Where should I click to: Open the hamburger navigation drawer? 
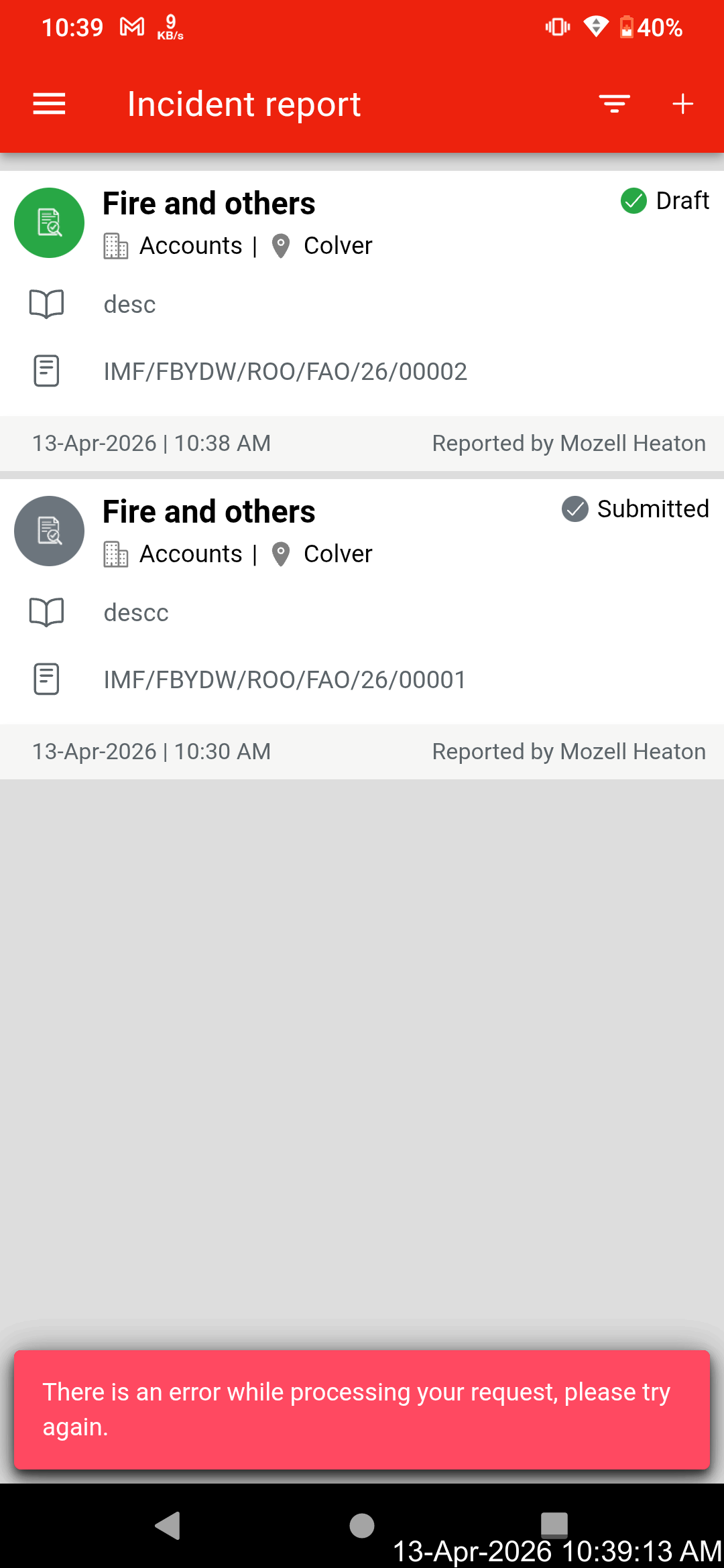coord(49,104)
